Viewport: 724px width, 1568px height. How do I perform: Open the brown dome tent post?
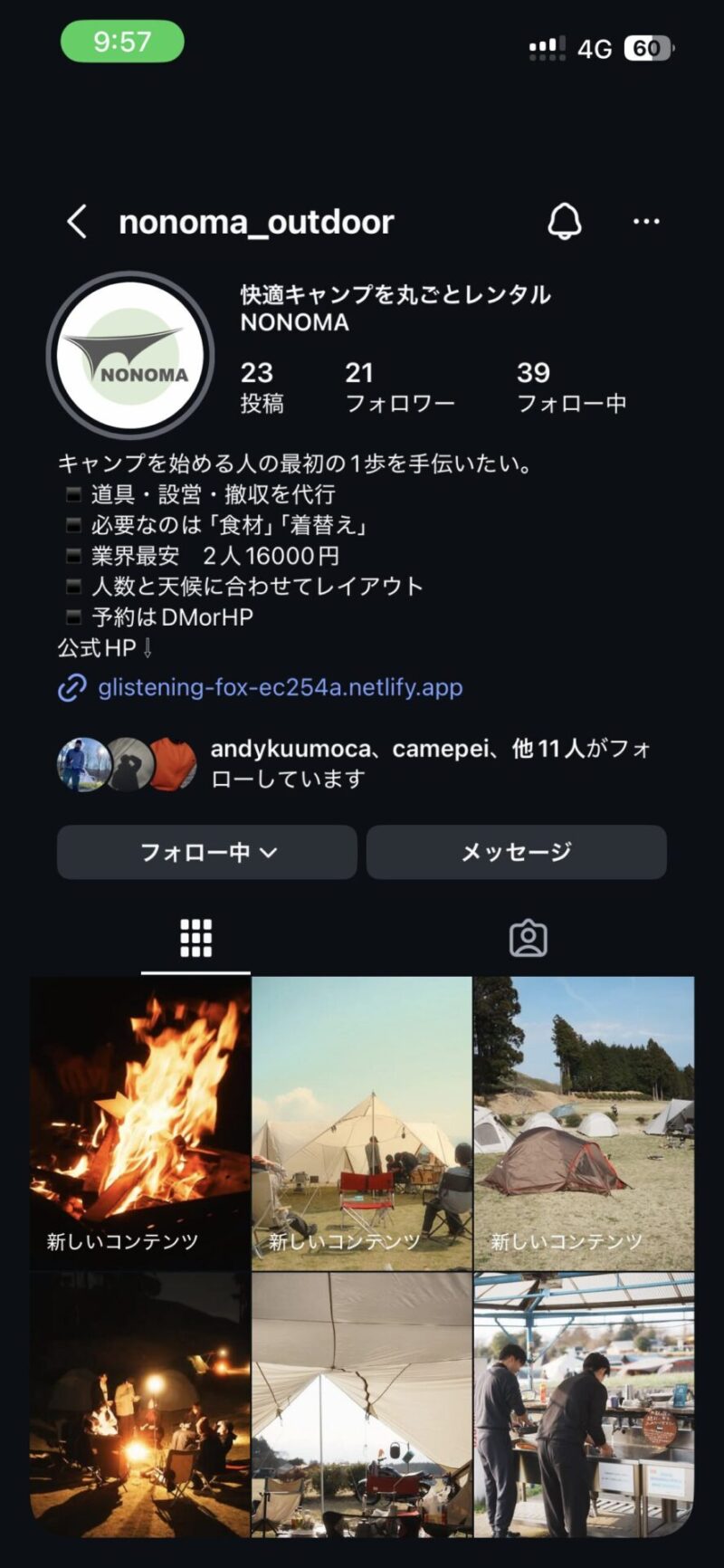584,1123
